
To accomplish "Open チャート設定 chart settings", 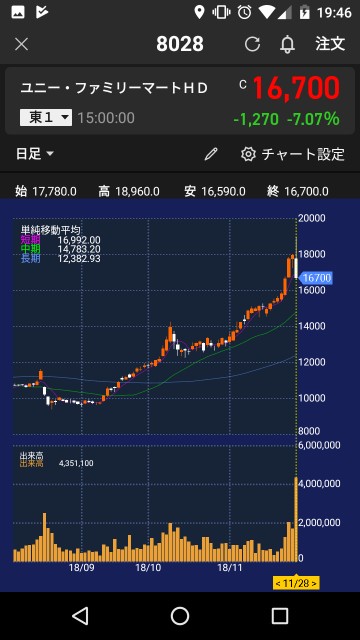I will 293,154.
